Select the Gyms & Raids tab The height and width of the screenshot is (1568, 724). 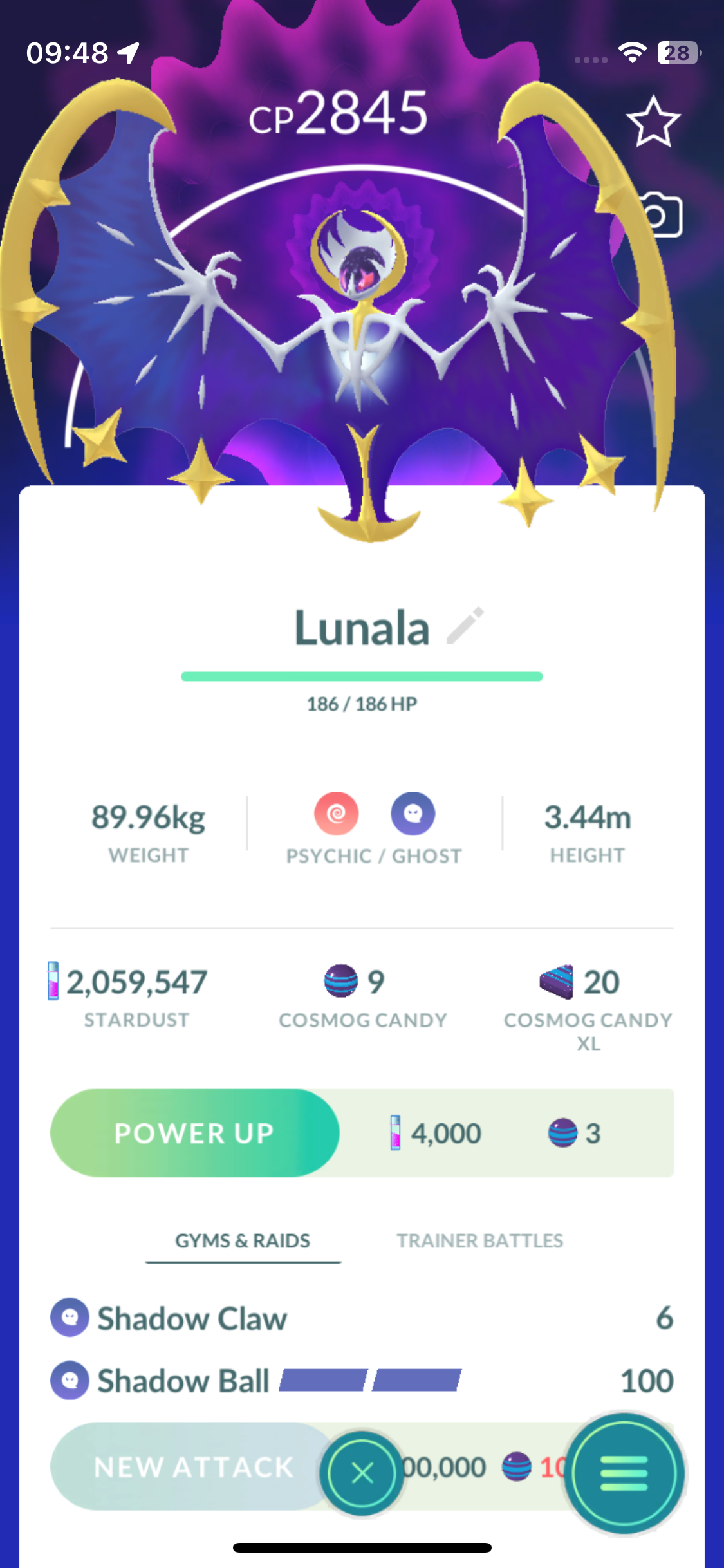point(243,1240)
